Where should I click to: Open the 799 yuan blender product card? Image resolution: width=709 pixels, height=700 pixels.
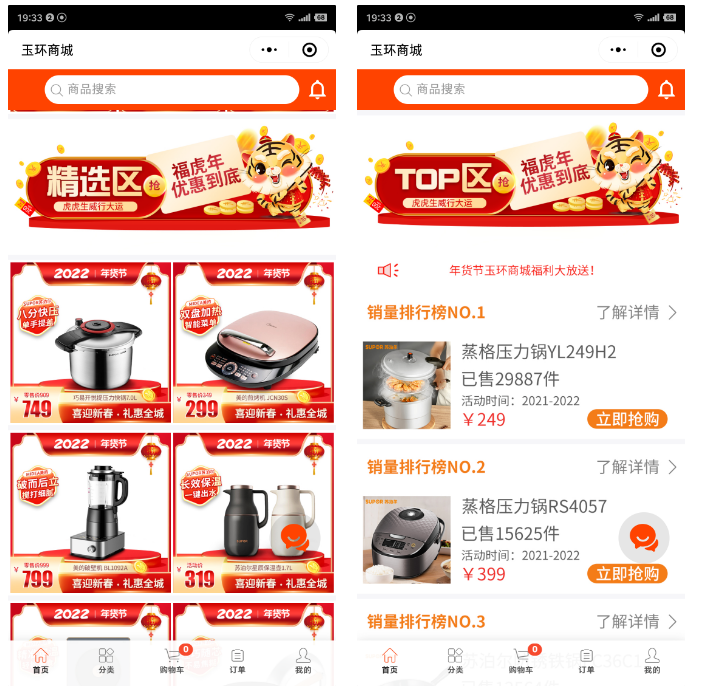90,512
